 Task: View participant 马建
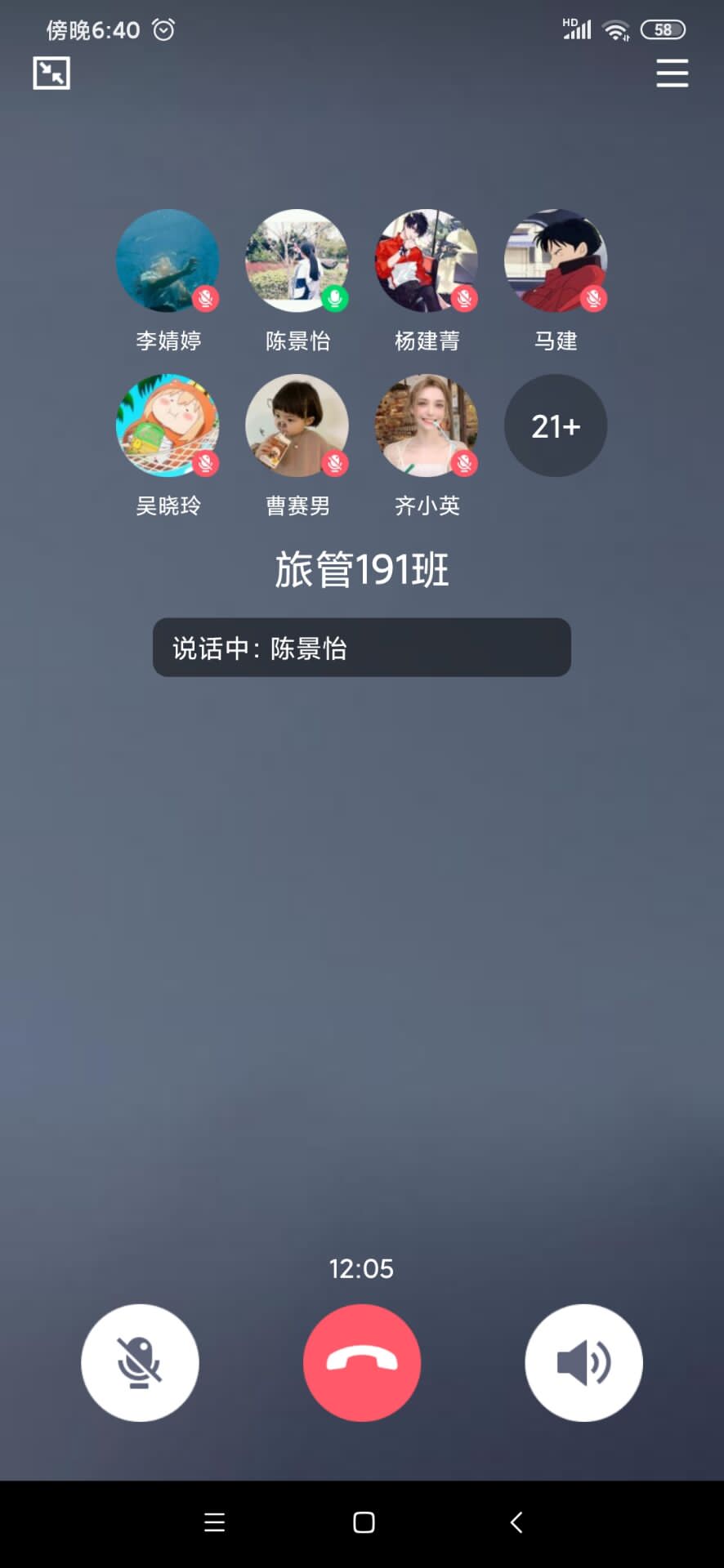(556, 261)
